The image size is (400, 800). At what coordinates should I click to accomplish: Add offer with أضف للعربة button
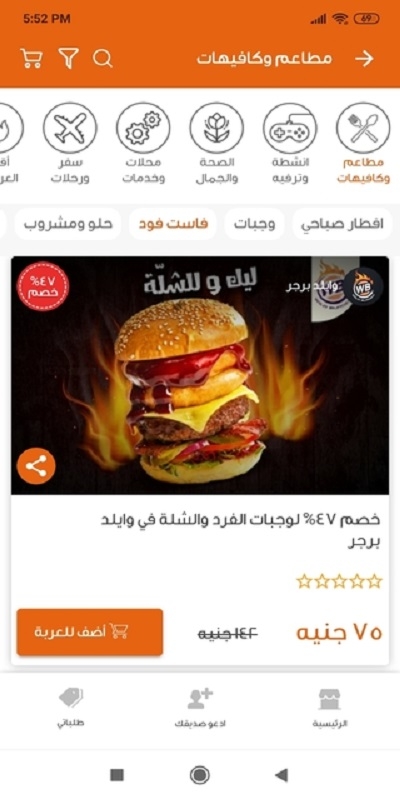click(90, 632)
